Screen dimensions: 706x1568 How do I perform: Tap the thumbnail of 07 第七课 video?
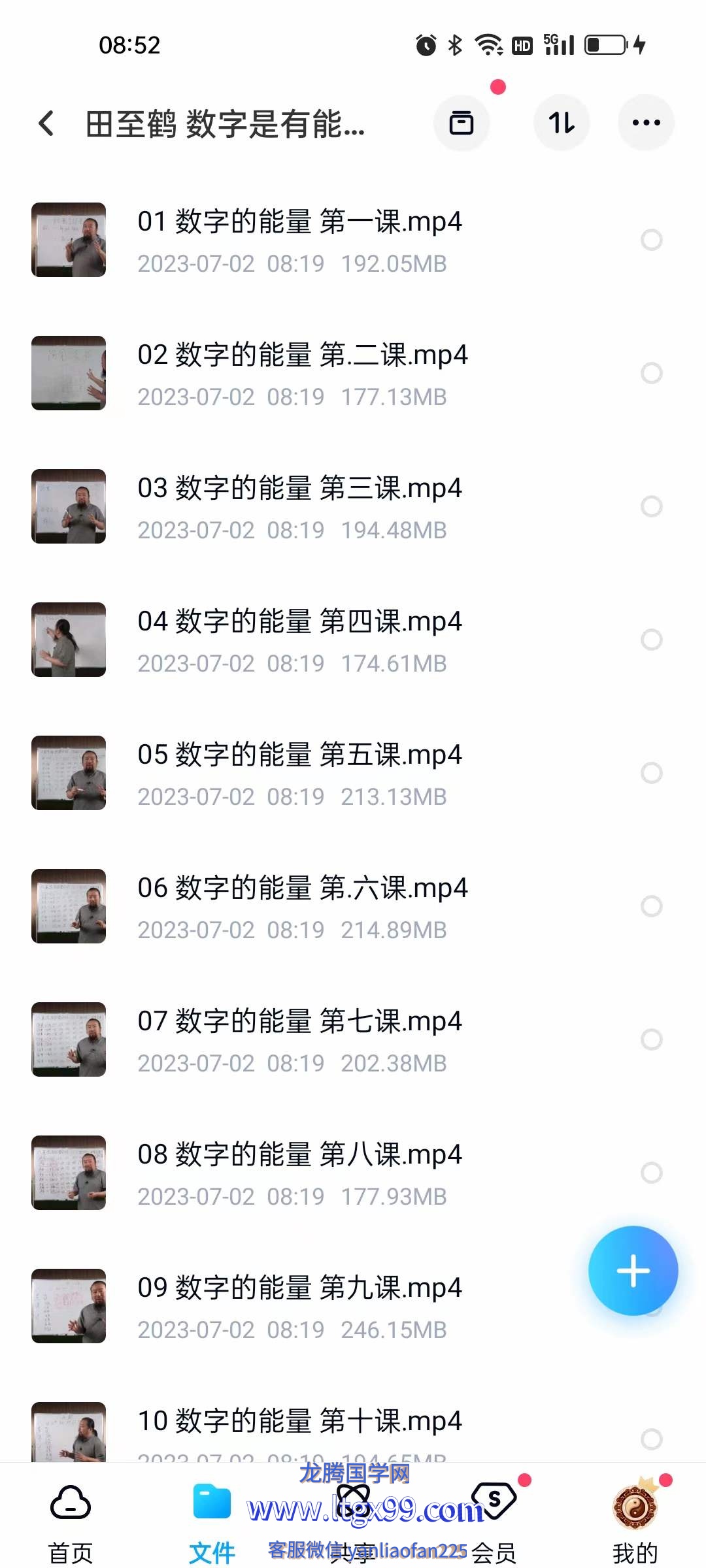point(69,1039)
